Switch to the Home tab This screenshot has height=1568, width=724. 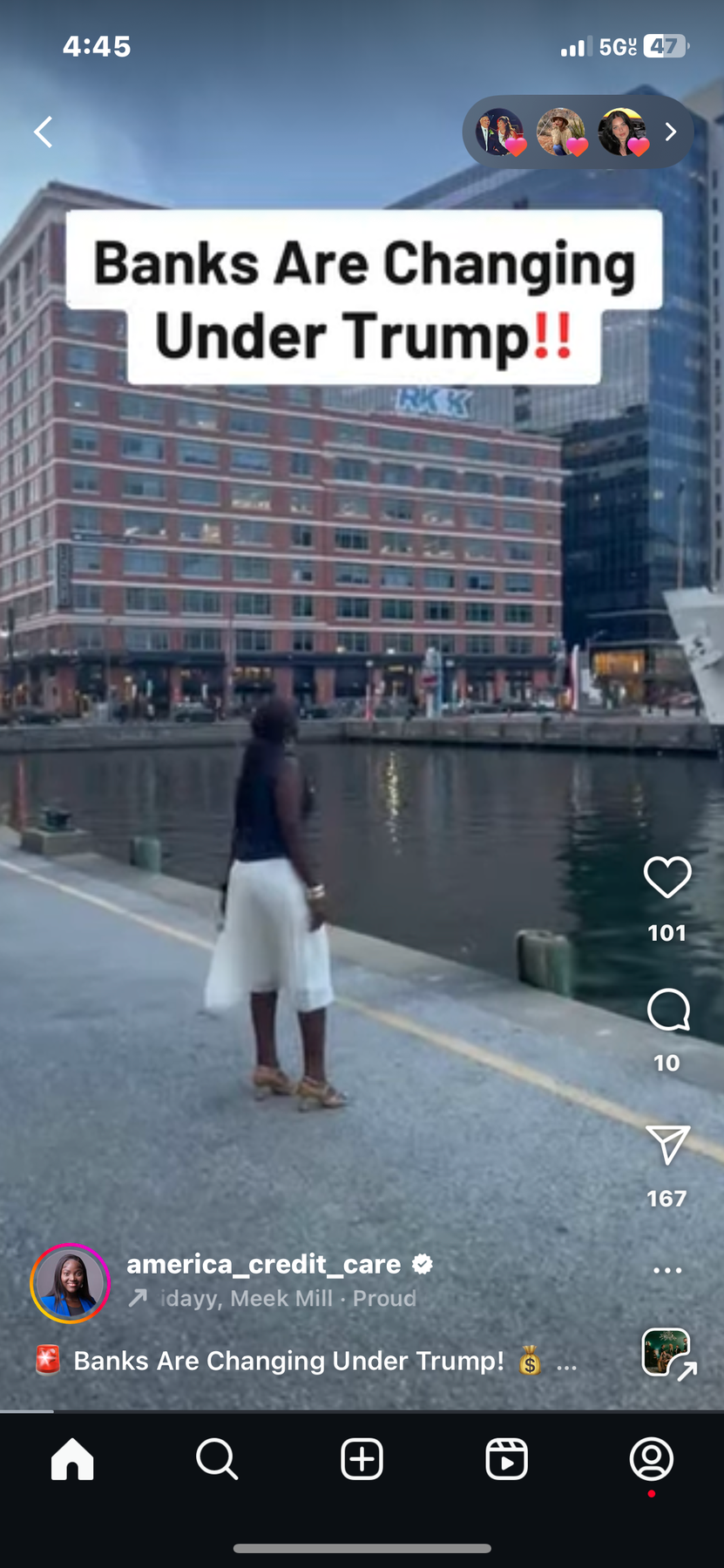click(x=72, y=1459)
